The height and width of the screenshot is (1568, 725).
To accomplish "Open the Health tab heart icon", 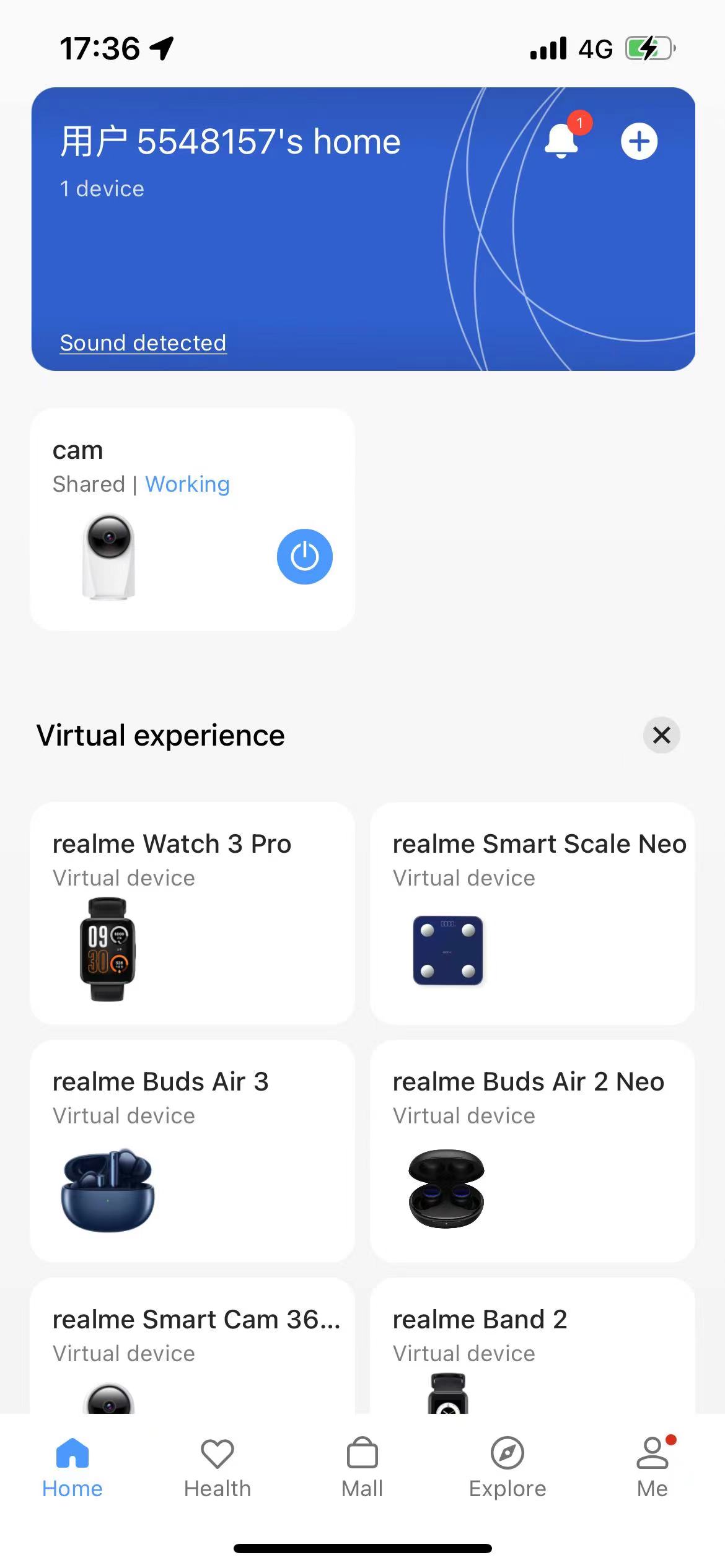I will 217,1452.
